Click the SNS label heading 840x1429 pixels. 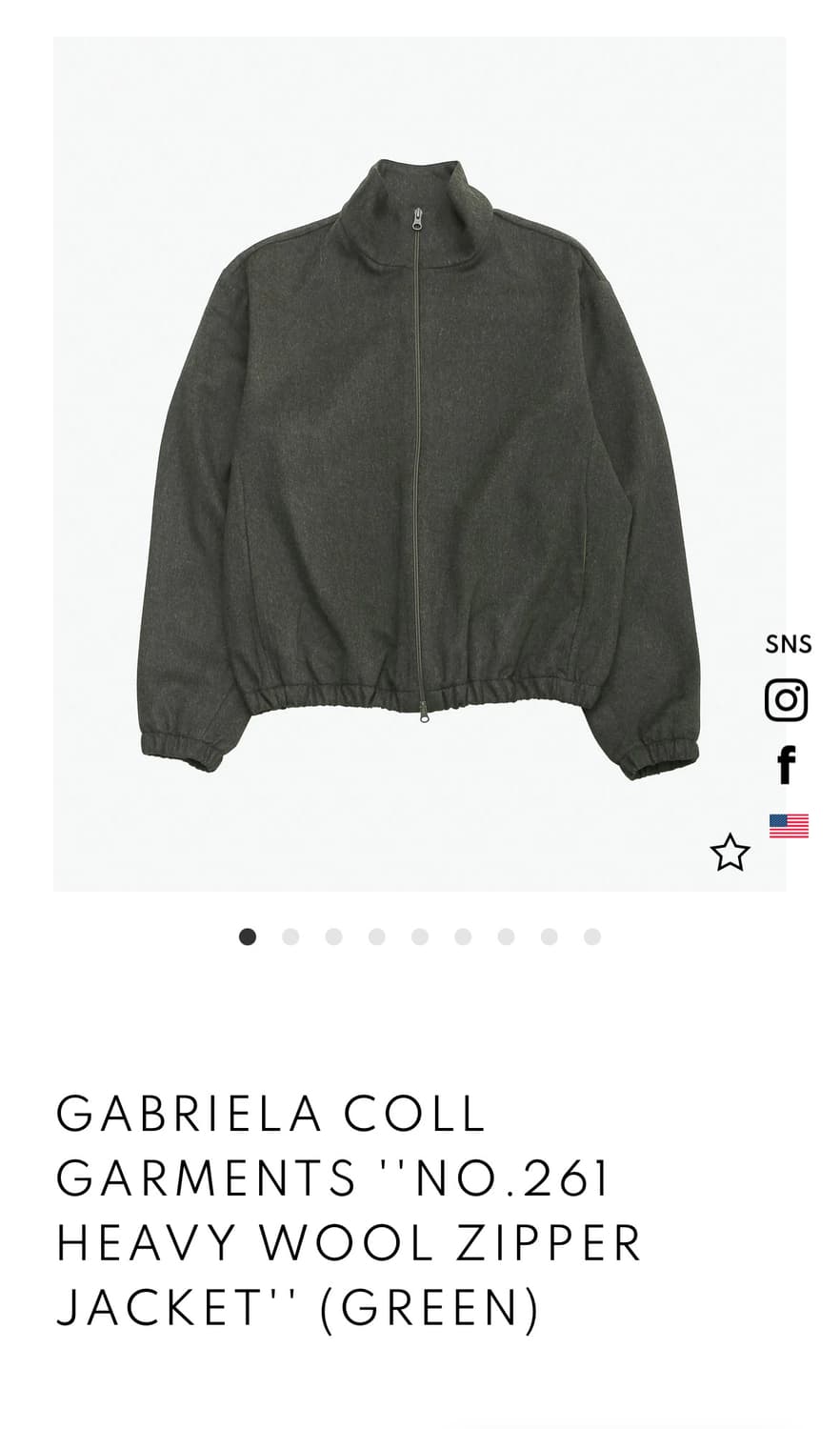787,644
